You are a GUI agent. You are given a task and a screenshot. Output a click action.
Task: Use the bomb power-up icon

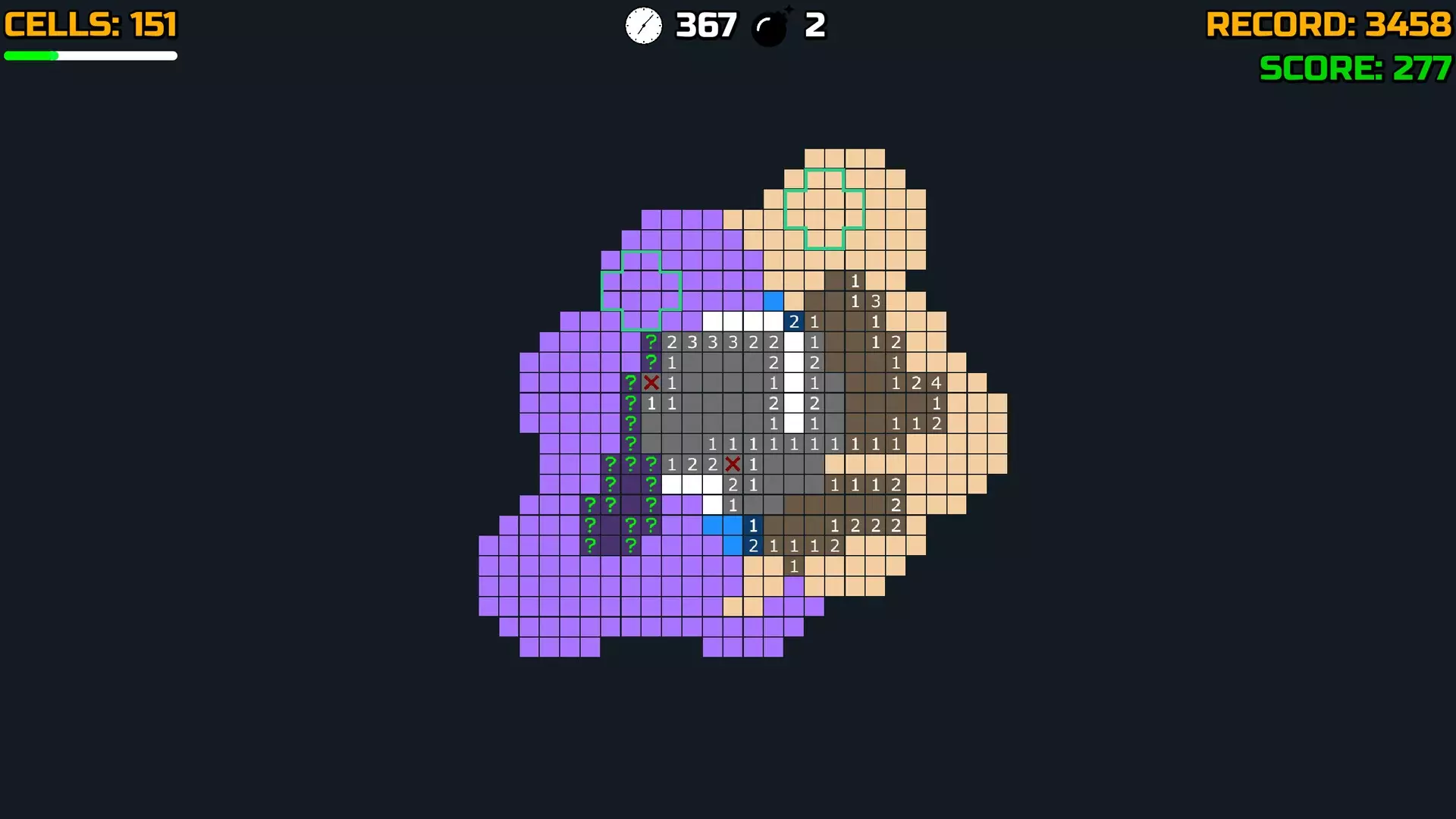click(x=771, y=27)
